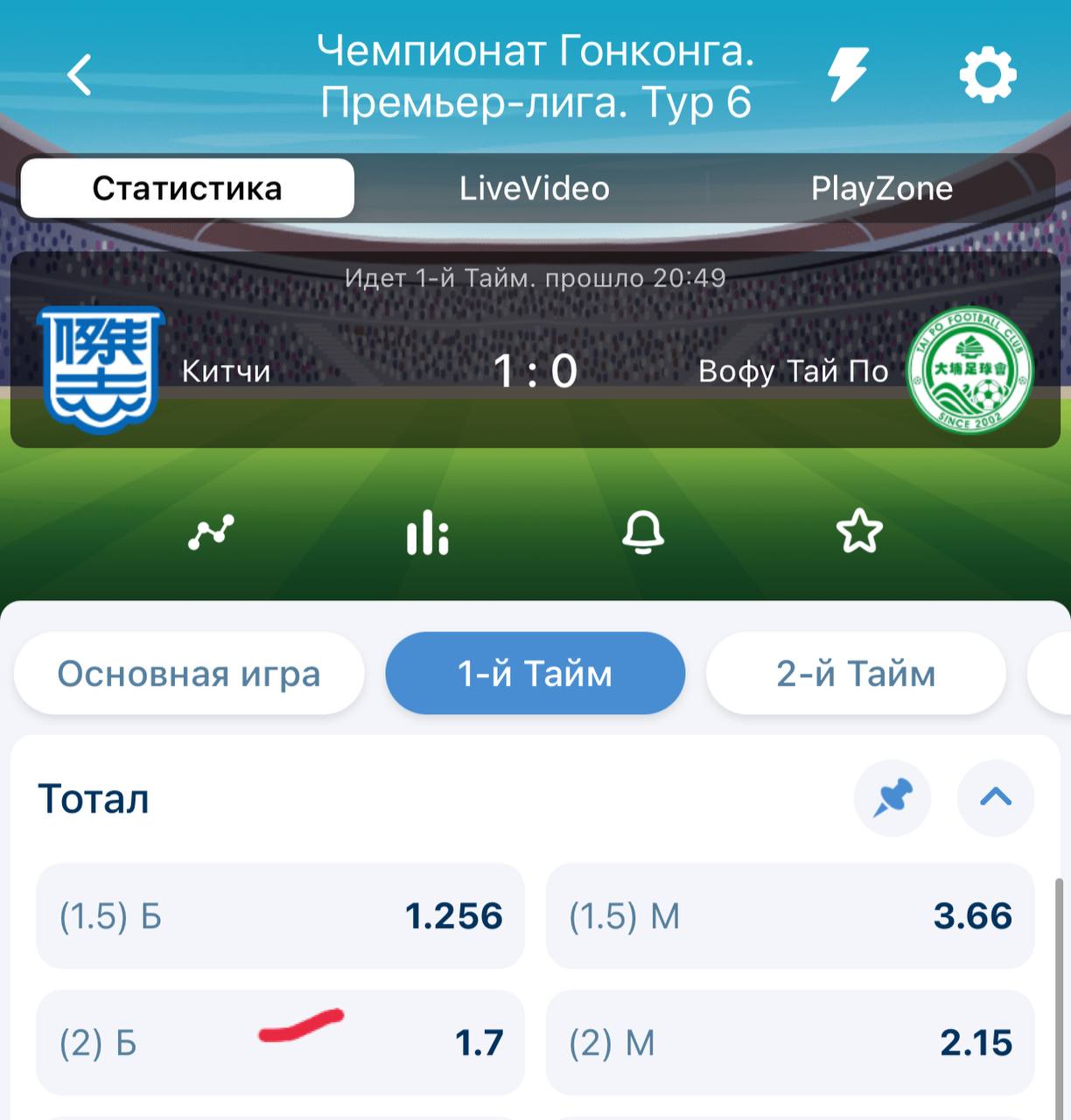The image size is (1071, 1120).
Task: Open the settings gear
Action: [x=988, y=75]
